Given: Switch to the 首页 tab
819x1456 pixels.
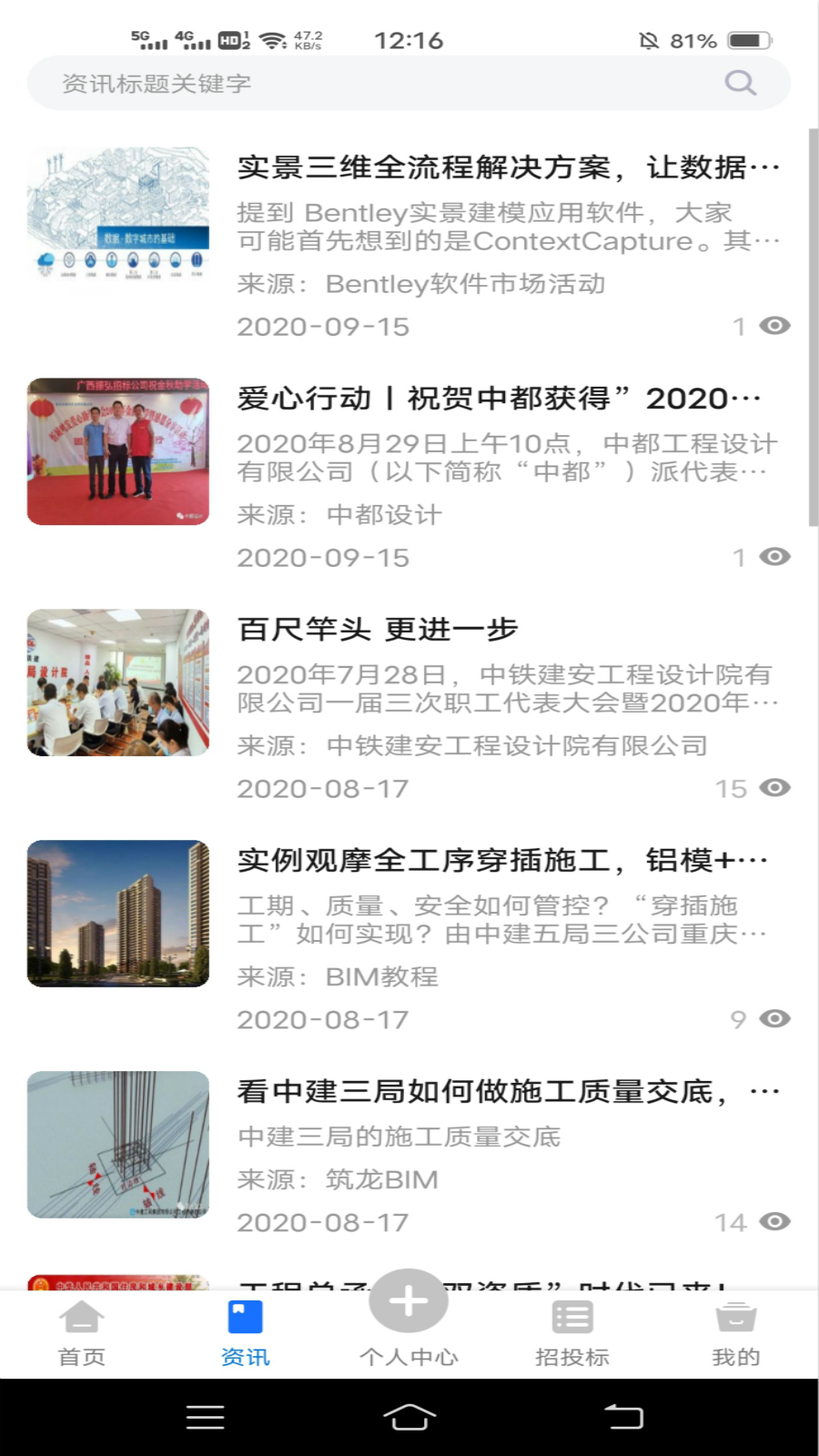Looking at the screenshot, I should pos(82,1334).
